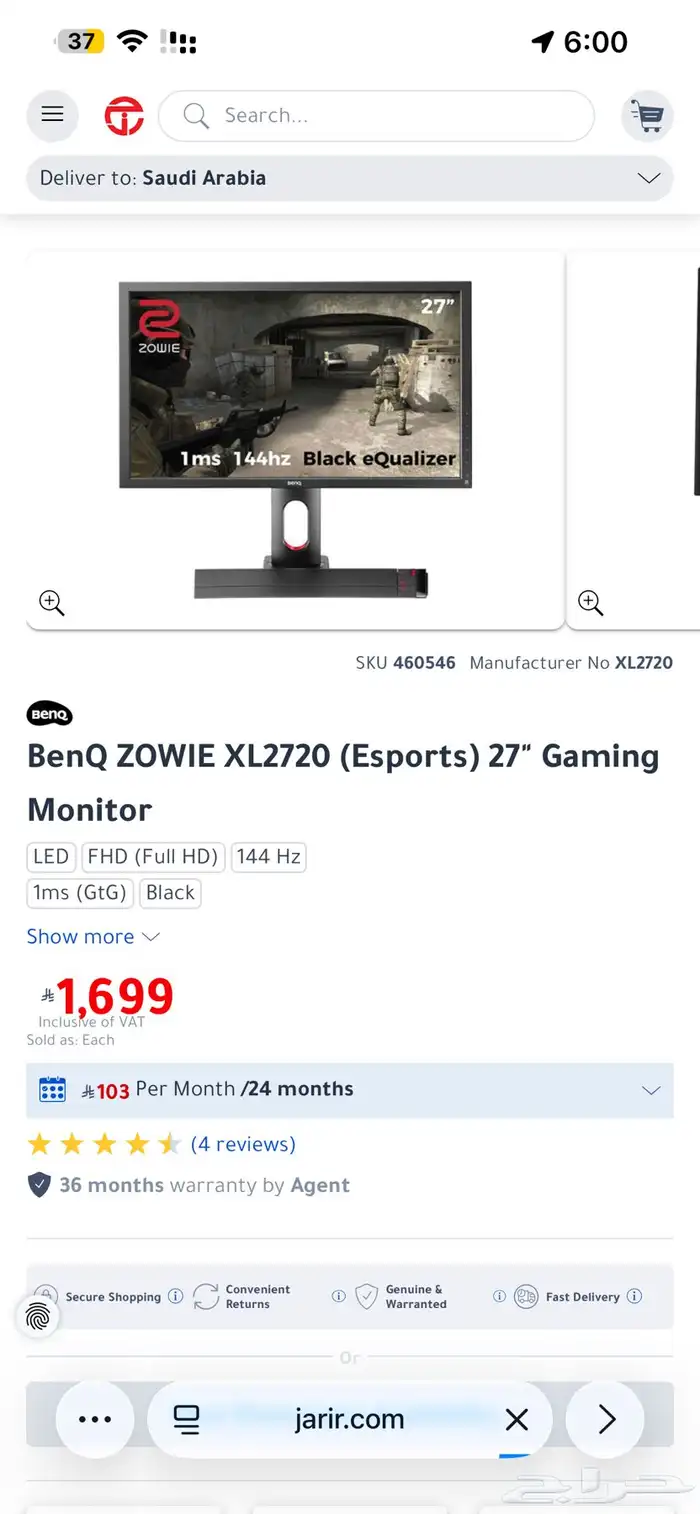Screen dimensions: 700x1514
Task: Open the BenQ brand page
Action: click(x=49, y=714)
